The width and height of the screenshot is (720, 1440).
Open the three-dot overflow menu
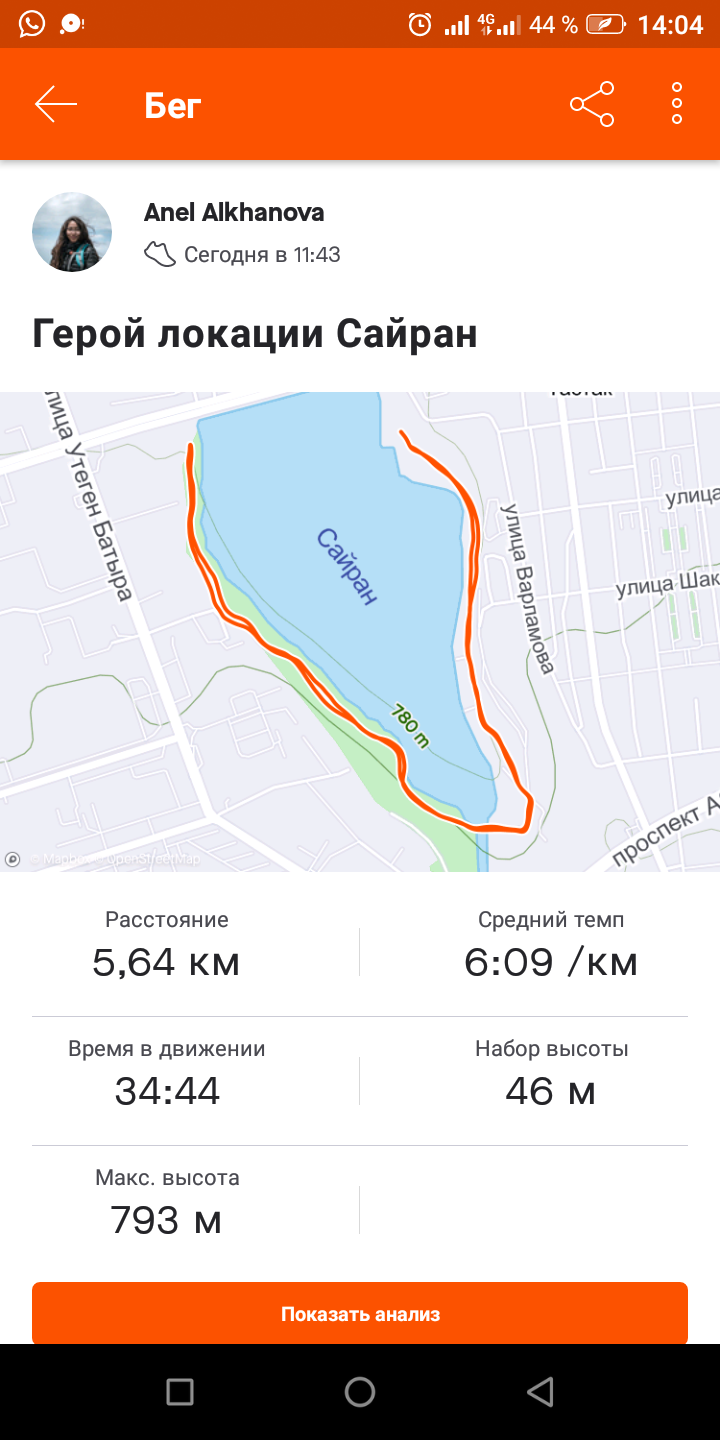point(677,104)
